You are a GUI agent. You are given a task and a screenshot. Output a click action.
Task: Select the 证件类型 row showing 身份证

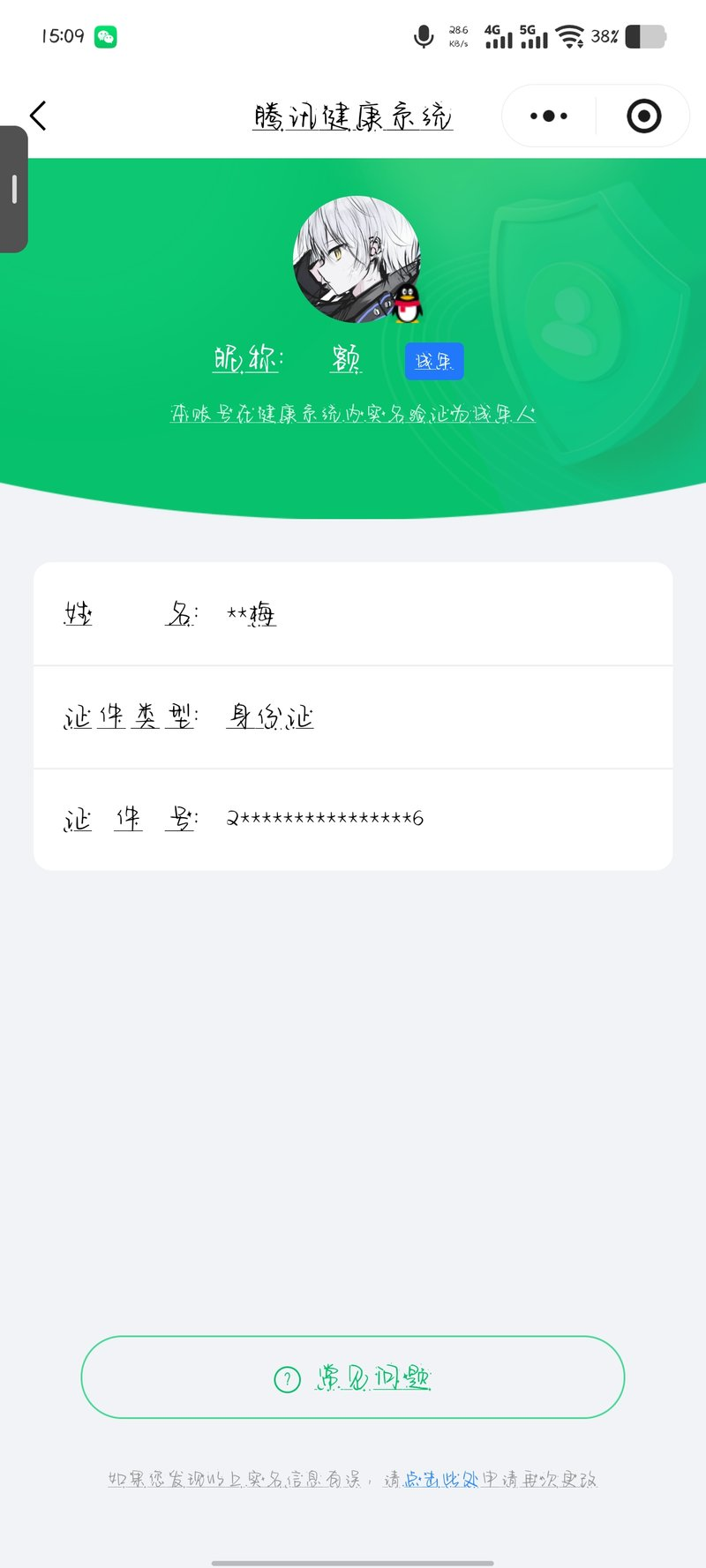pyautogui.click(x=353, y=716)
